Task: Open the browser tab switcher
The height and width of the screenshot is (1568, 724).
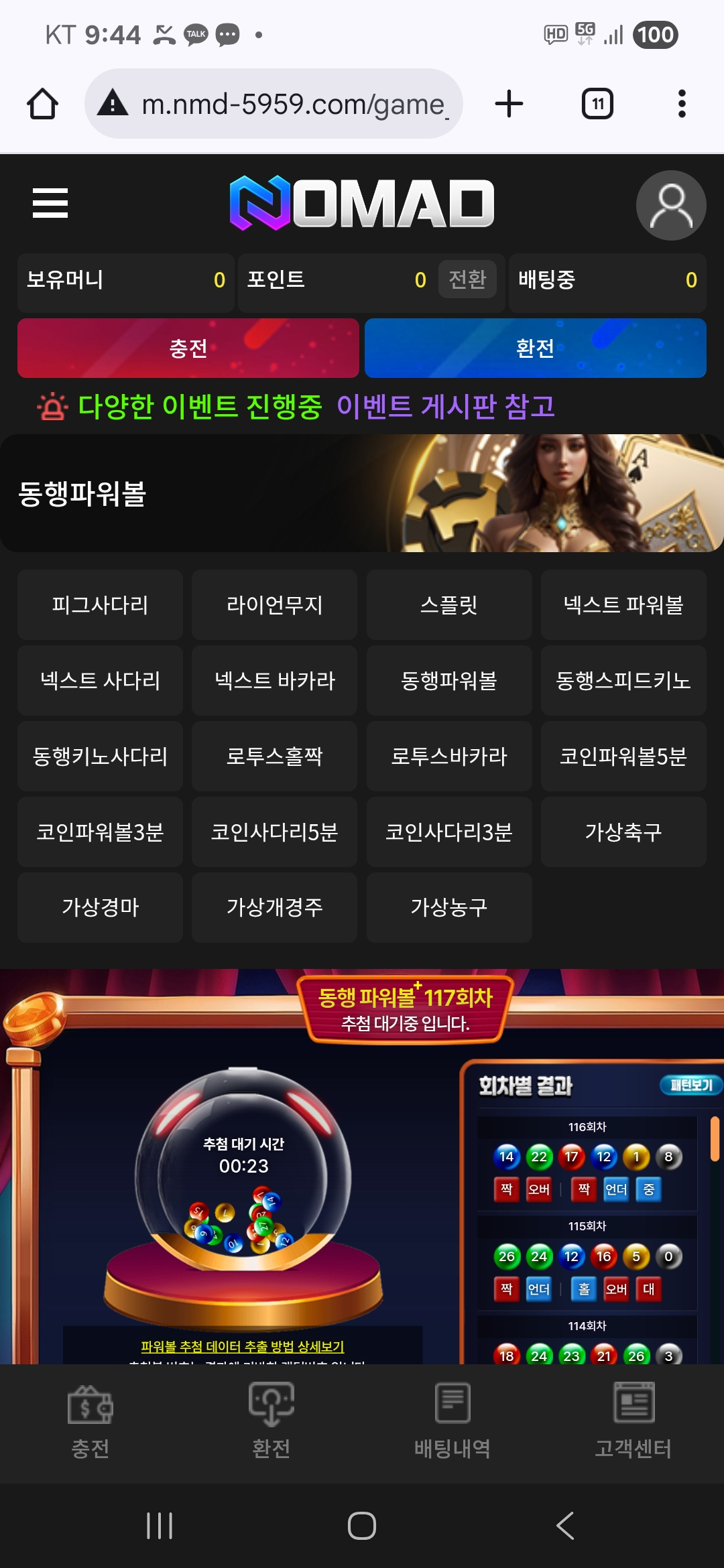Action: click(597, 104)
